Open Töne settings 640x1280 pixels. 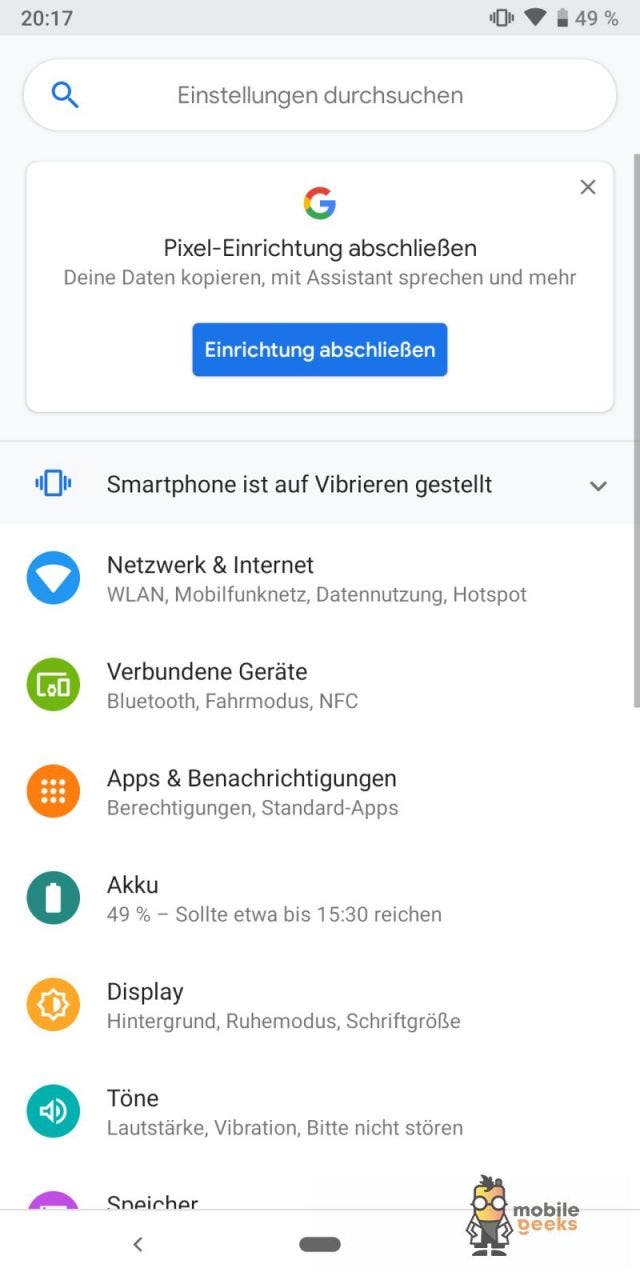(320, 1113)
